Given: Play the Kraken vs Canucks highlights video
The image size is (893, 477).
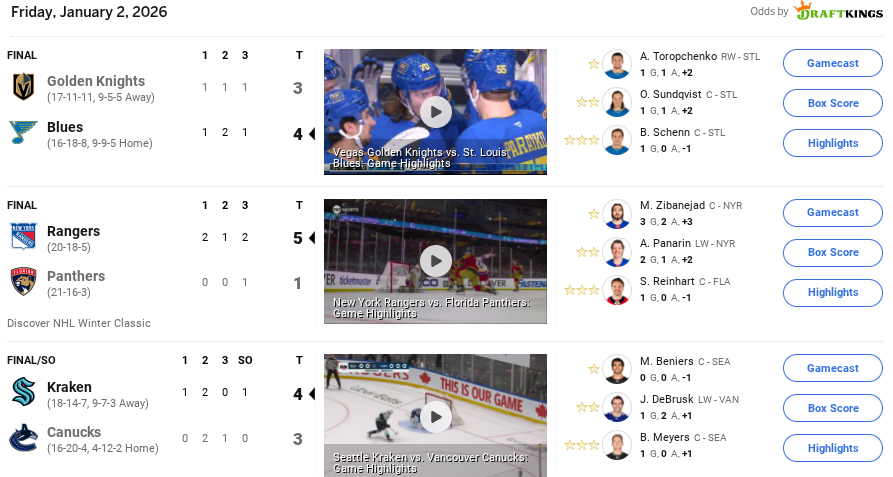Looking at the screenshot, I should point(435,416).
